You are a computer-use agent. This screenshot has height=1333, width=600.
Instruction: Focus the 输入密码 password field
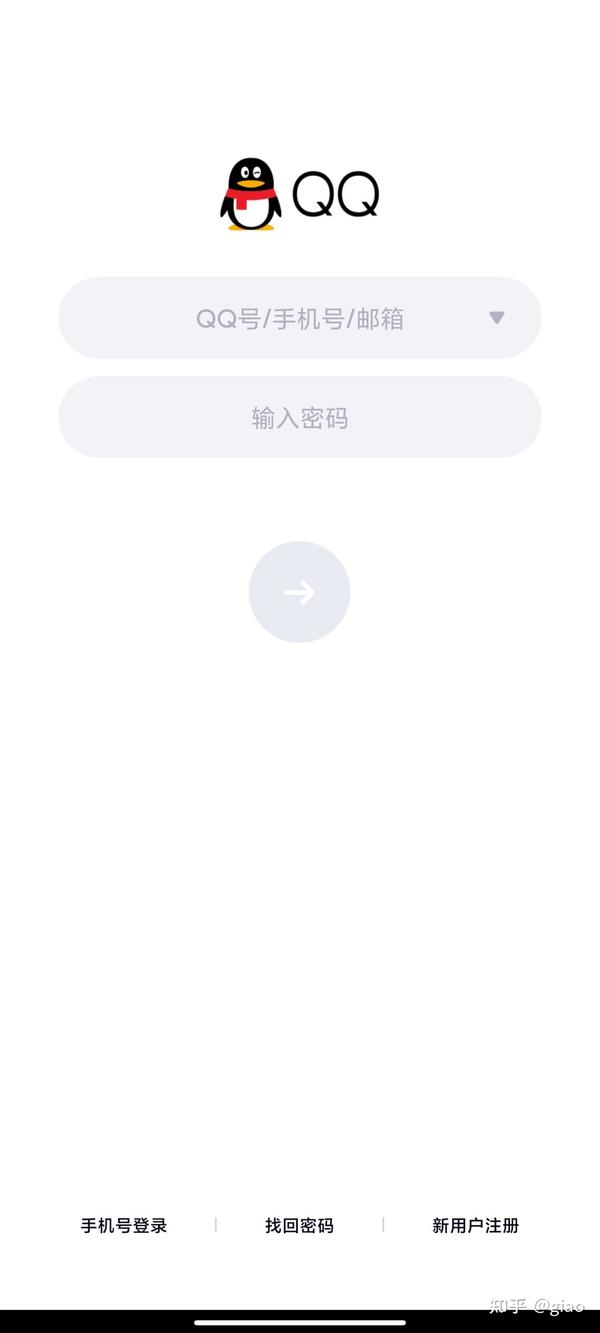(x=300, y=417)
